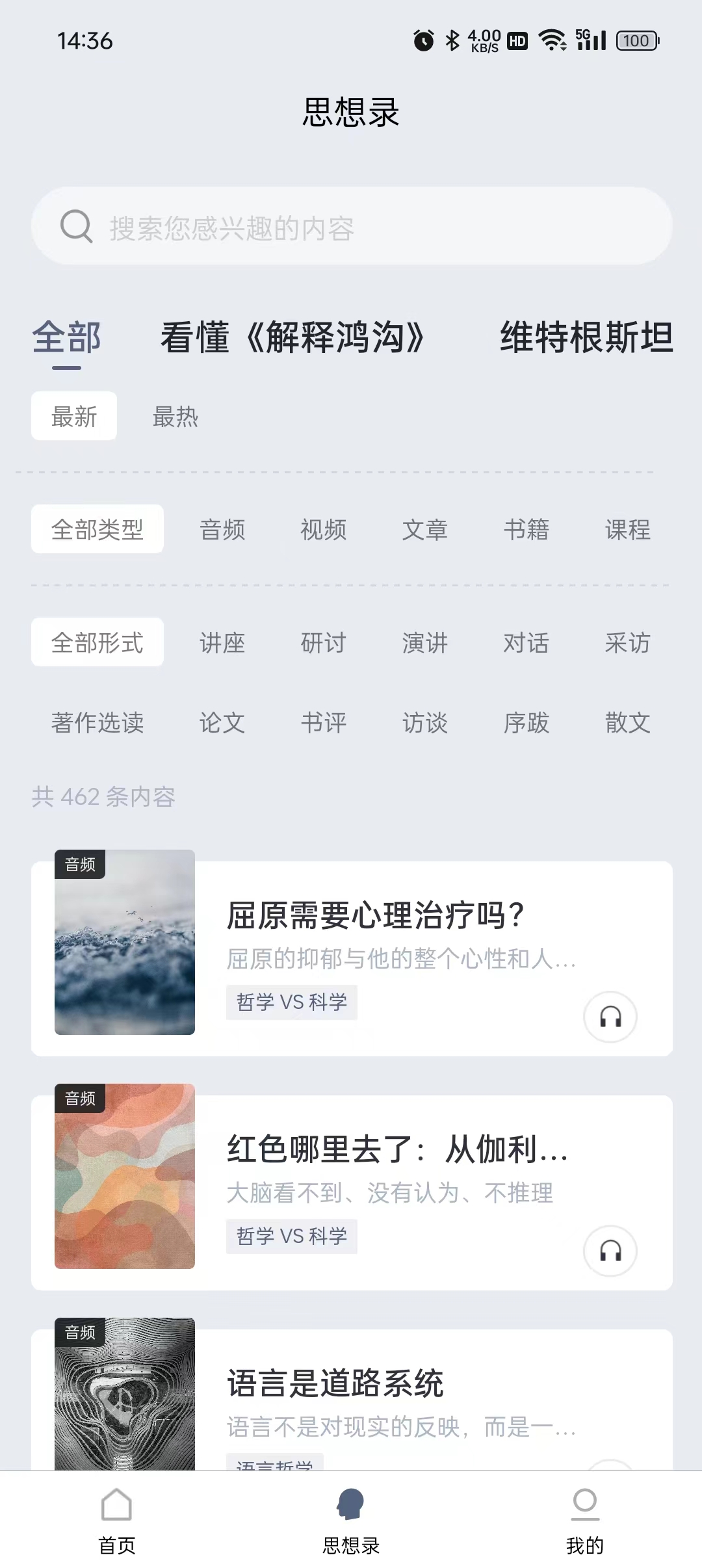Filter by 讲座 format
This screenshot has height=1568, width=702.
point(222,643)
